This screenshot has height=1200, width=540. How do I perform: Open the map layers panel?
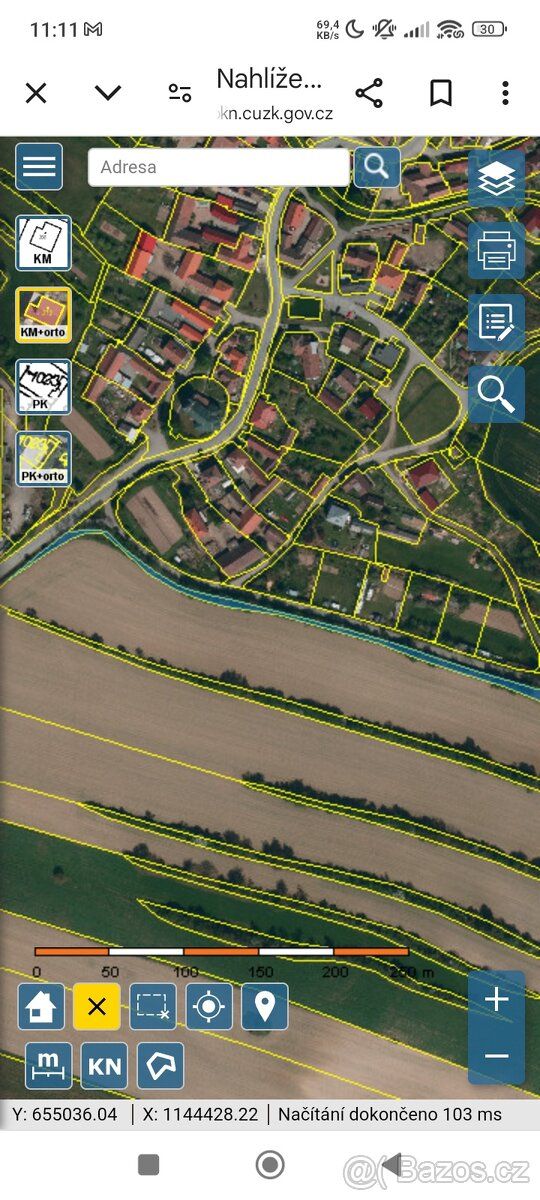[x=496, y=180]
